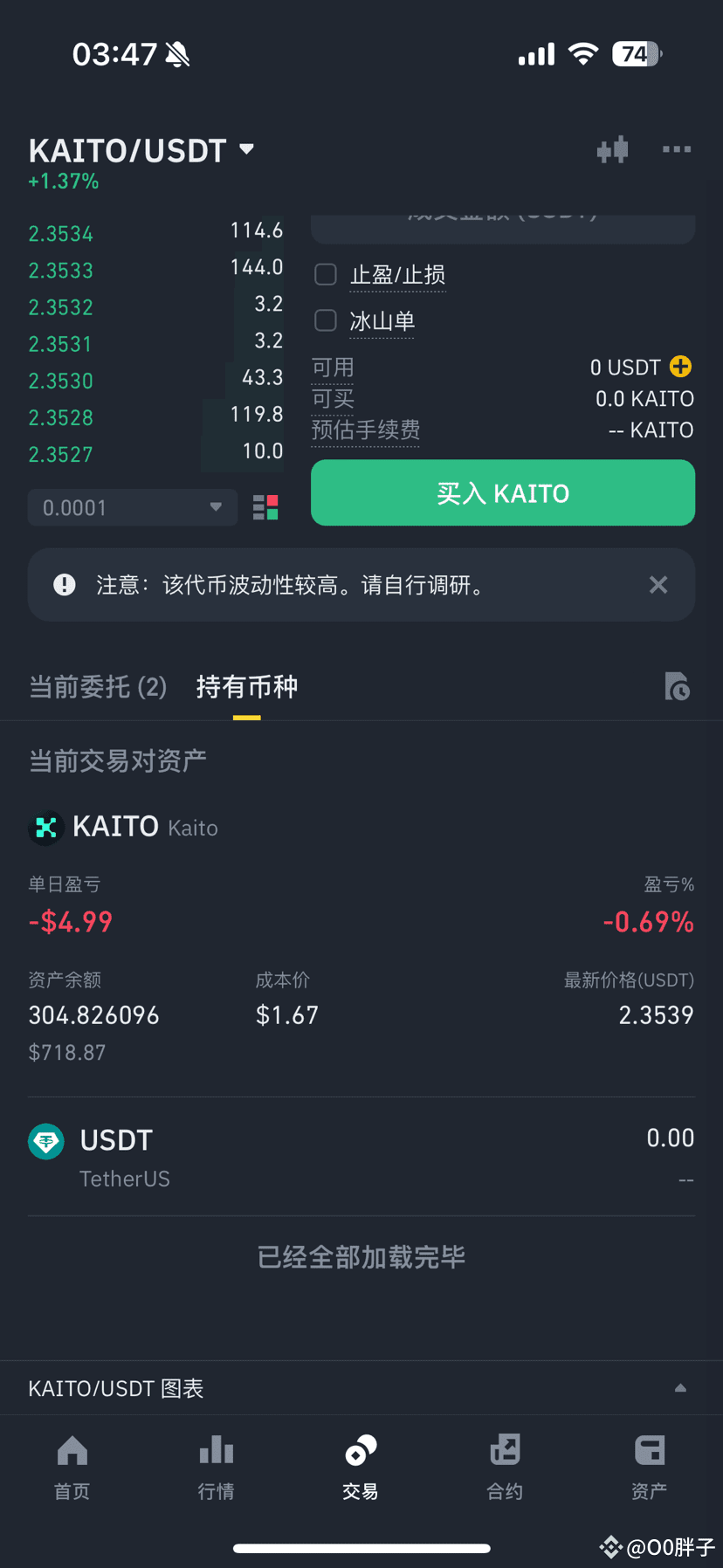
Task: Check the 冰山单 iceberg order option
Action: click(325, 320)
